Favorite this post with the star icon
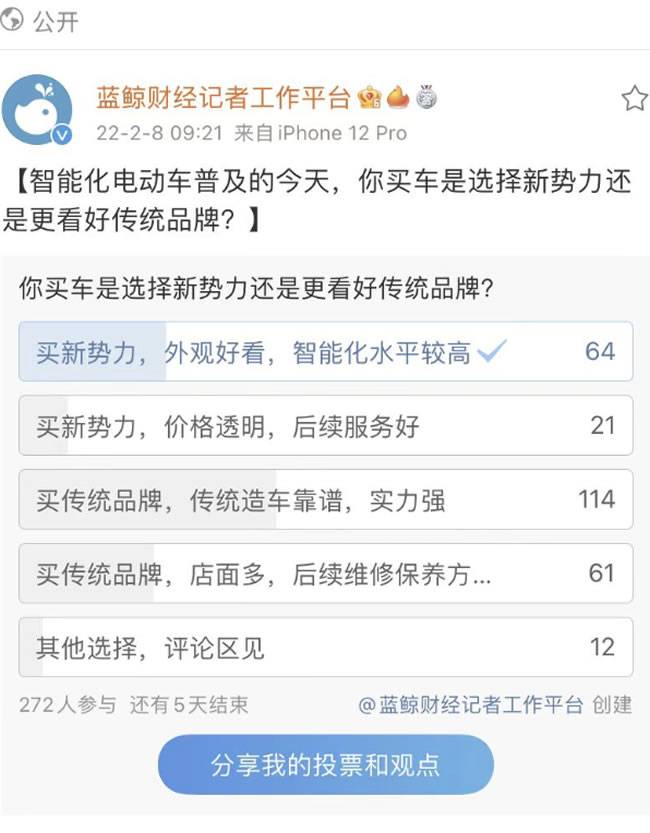650x833 pixels. (634, 98)
